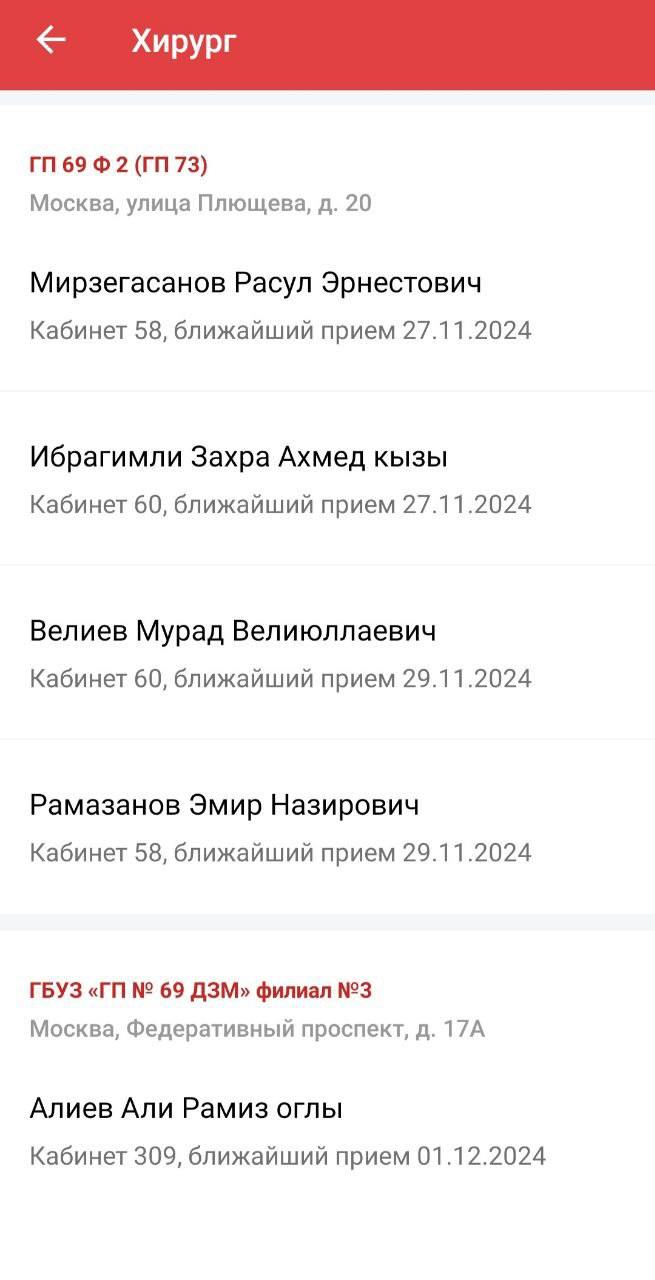655x1280 pixels.
Task: Tap Рамазанов Эмир Назирович row
Action: (225, 826)
